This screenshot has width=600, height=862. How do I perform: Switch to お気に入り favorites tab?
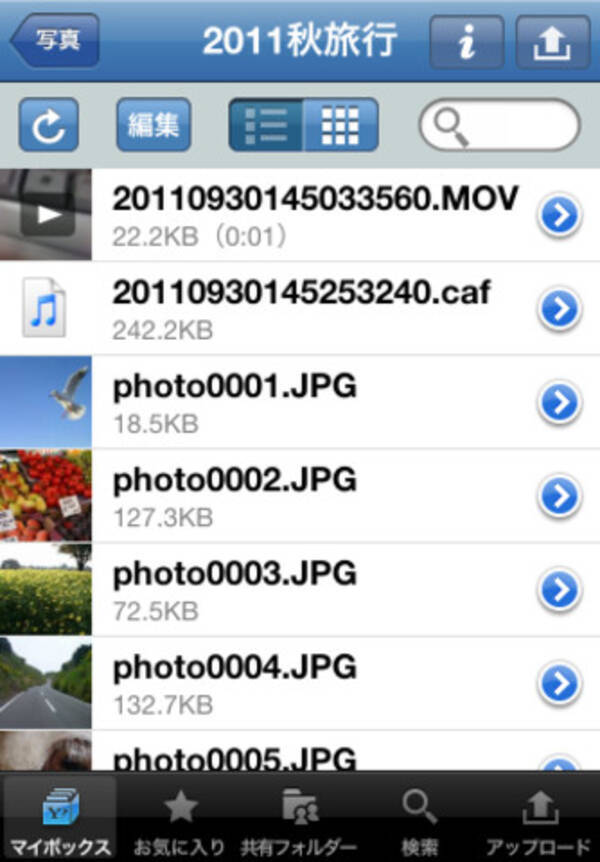180,818
